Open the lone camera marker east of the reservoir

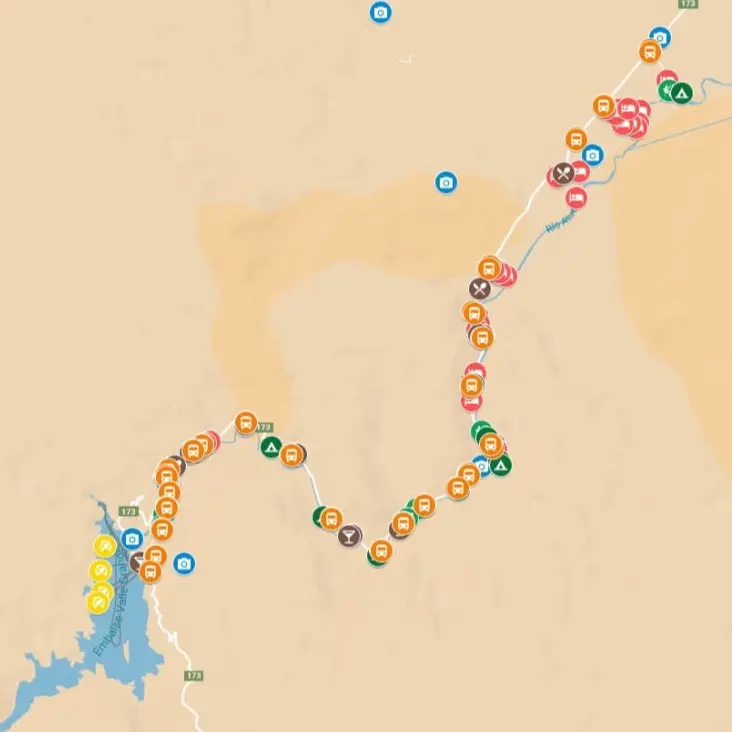click(183, 564)
